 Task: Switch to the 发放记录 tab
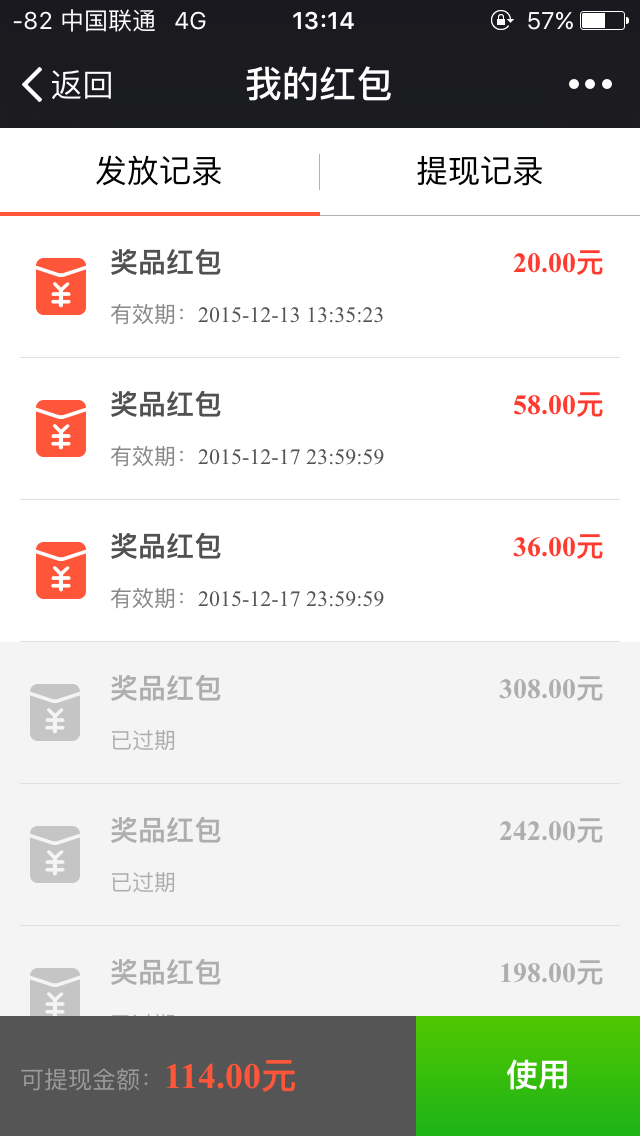160,172
